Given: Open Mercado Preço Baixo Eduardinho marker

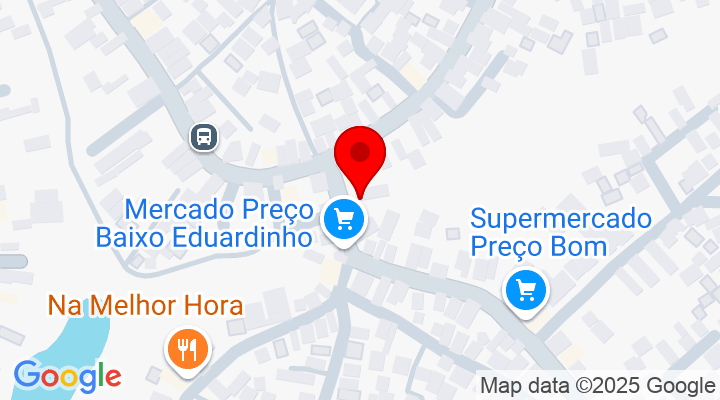Looking at the screenshot, I should click(x=344, y=219).
